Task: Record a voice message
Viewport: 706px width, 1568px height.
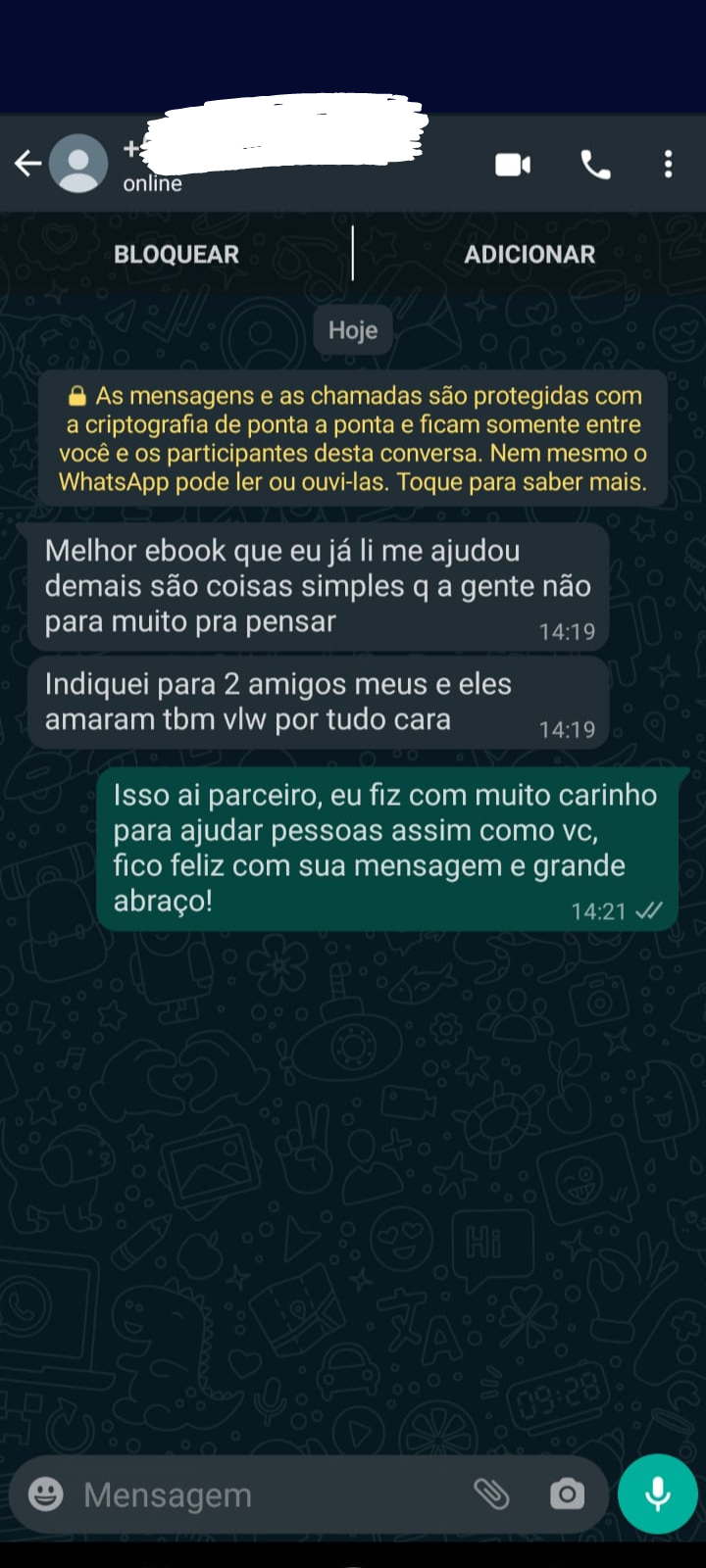Action: pos(657,1494)
